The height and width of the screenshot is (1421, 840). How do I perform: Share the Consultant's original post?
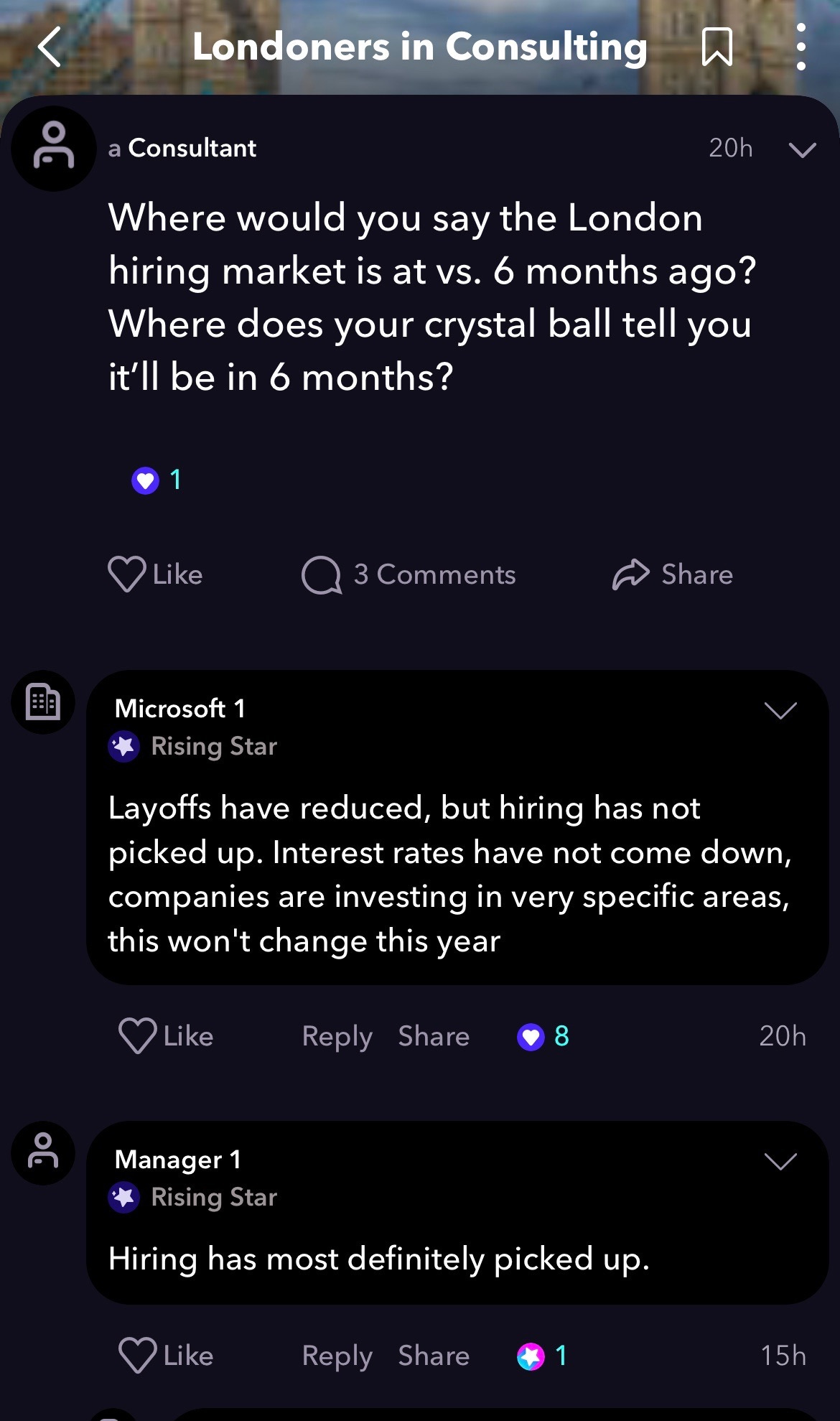click(673, 574)
